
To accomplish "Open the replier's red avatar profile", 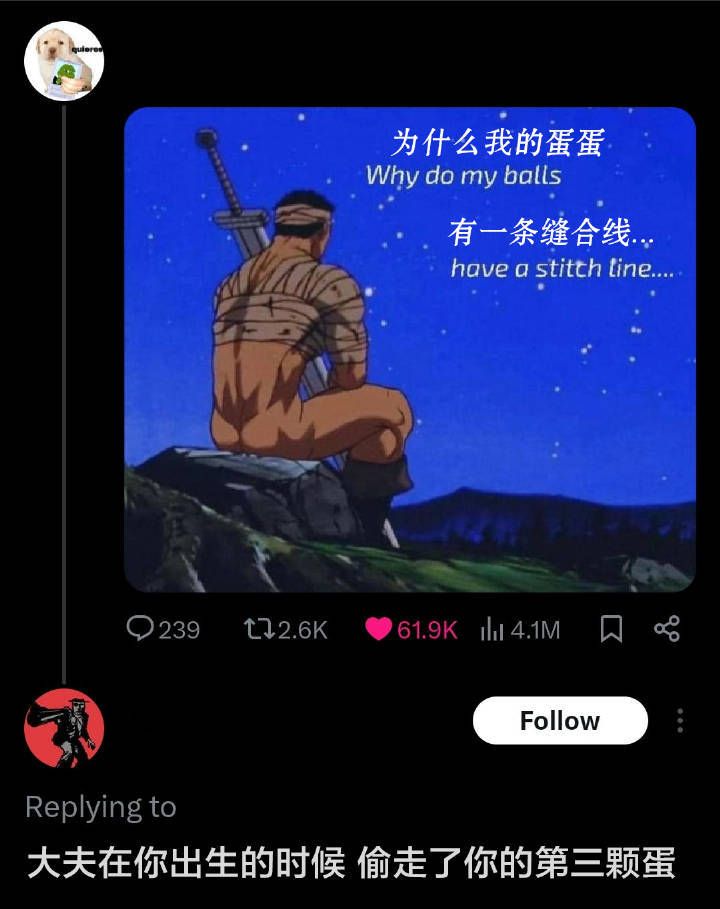I will (x=64, y=728).
